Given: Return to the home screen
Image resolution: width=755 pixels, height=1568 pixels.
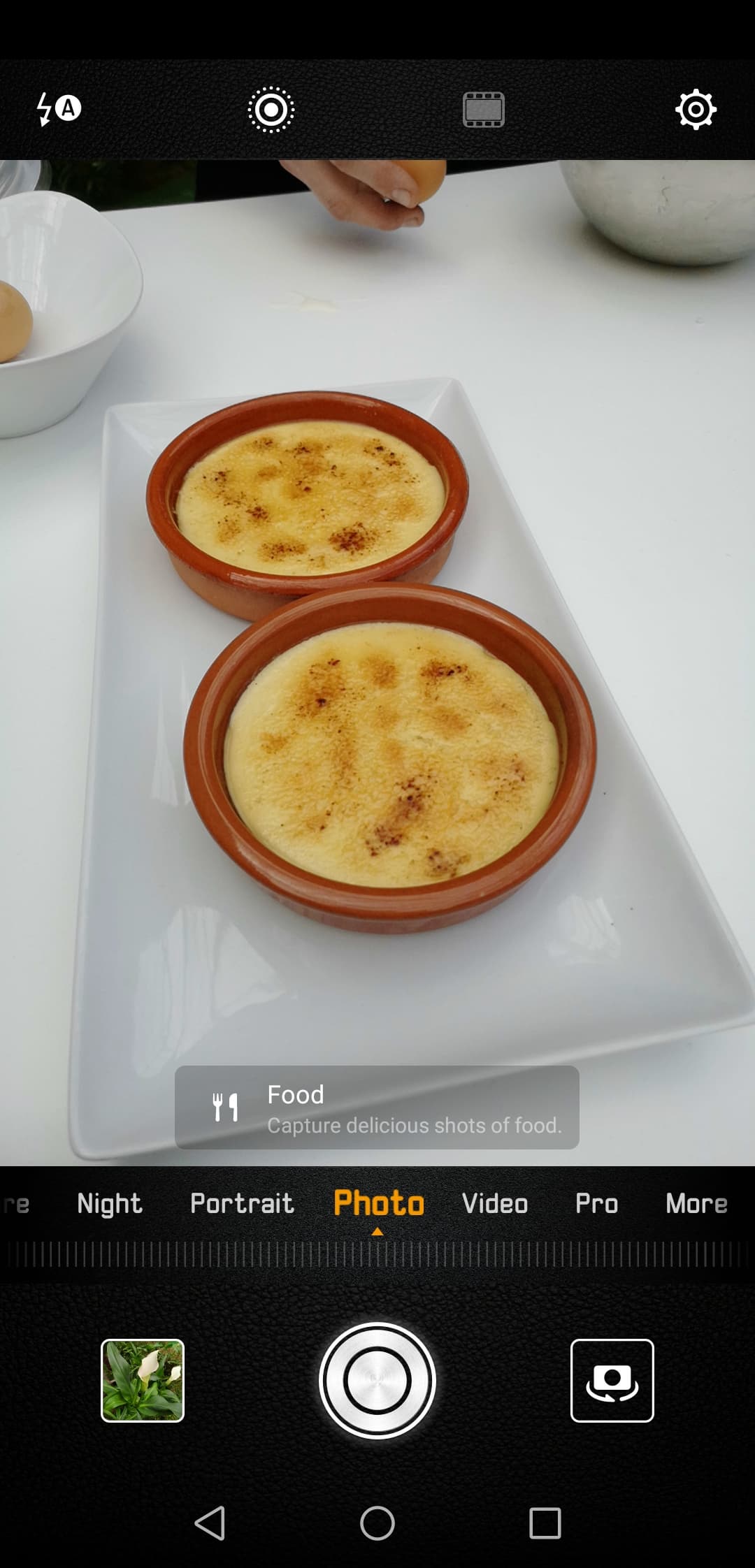Looking at the screenshot, I should 377,1523.
